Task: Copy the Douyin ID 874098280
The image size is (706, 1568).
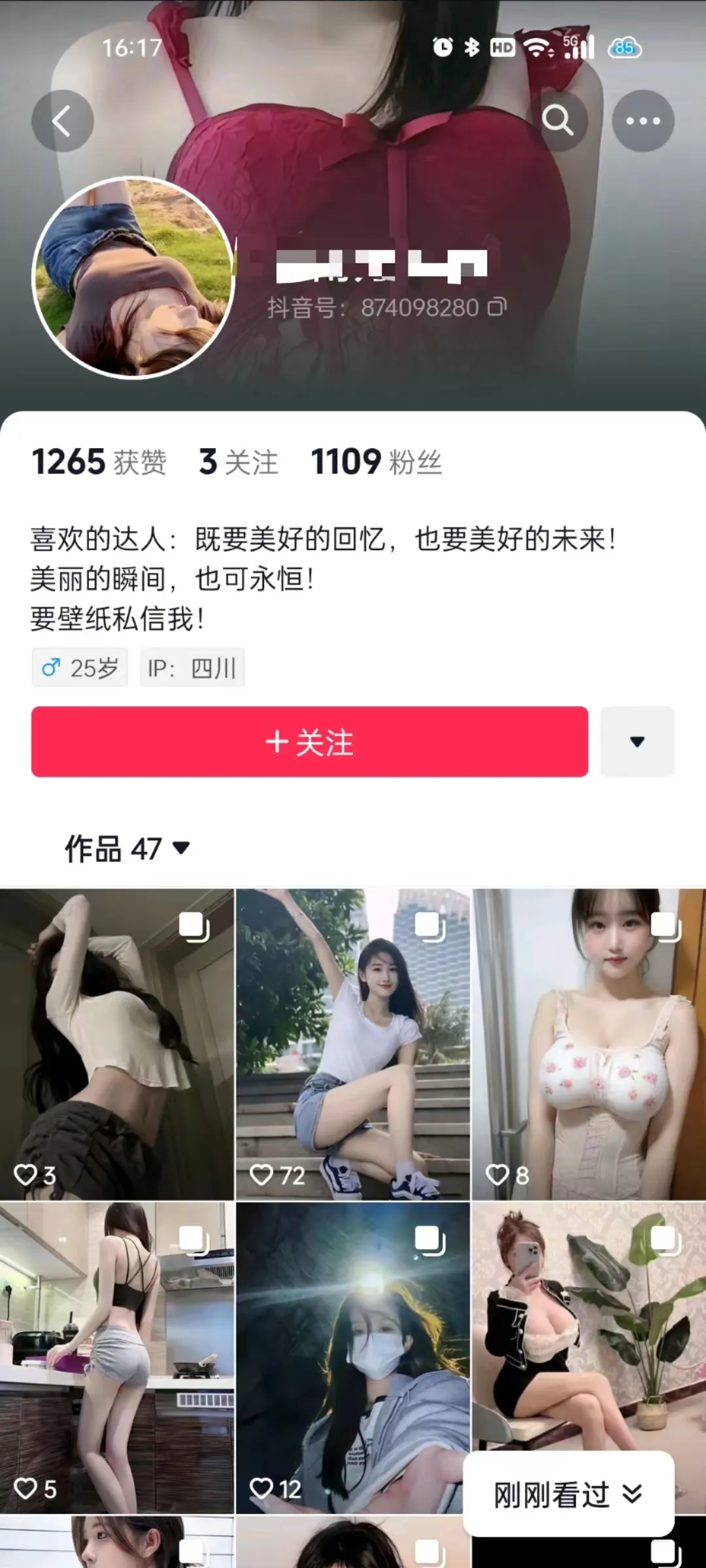Action: coord(497,306)
